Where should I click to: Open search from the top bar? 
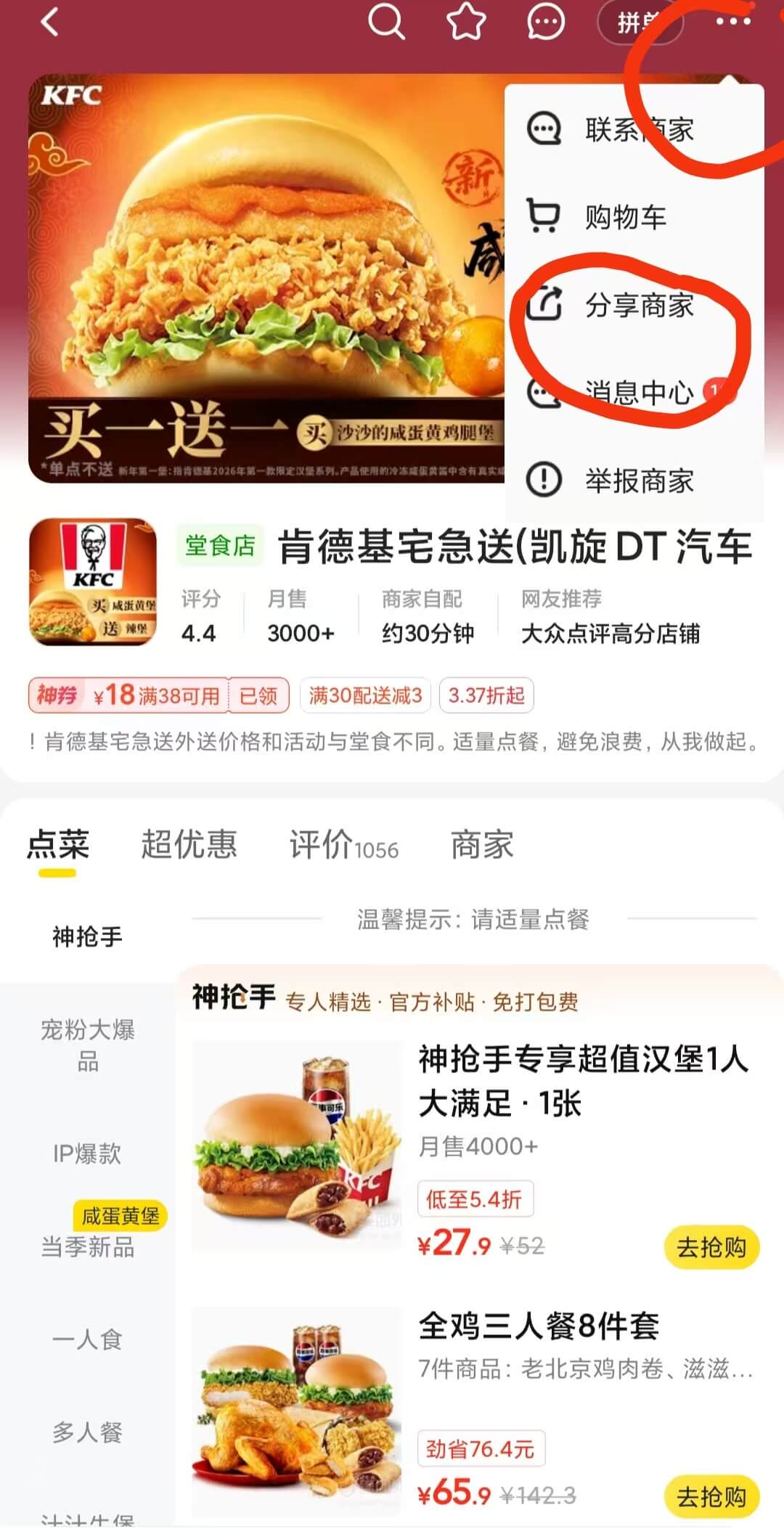point(385,23)
